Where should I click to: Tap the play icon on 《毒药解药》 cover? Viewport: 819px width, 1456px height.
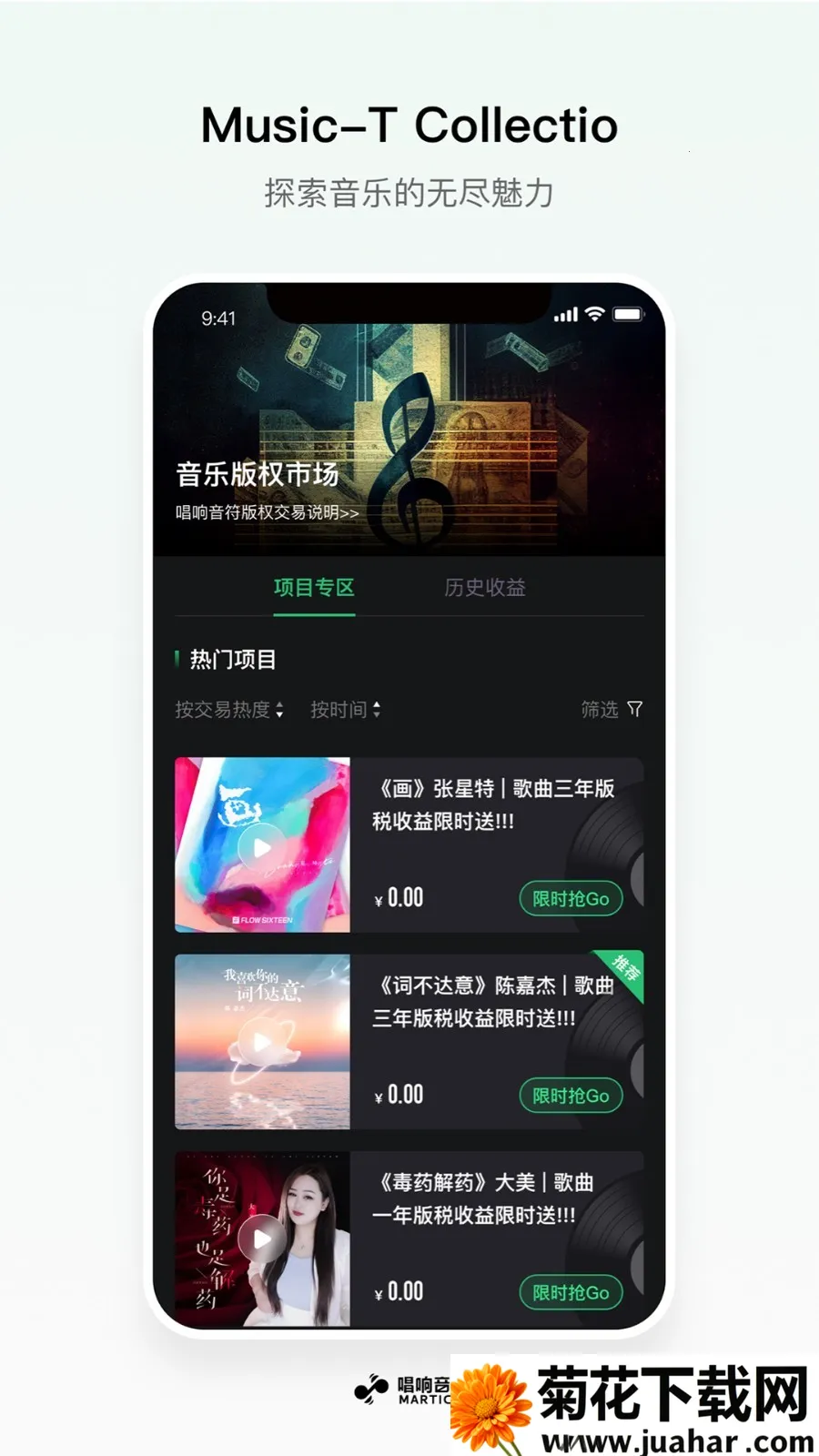point(261,1238)
